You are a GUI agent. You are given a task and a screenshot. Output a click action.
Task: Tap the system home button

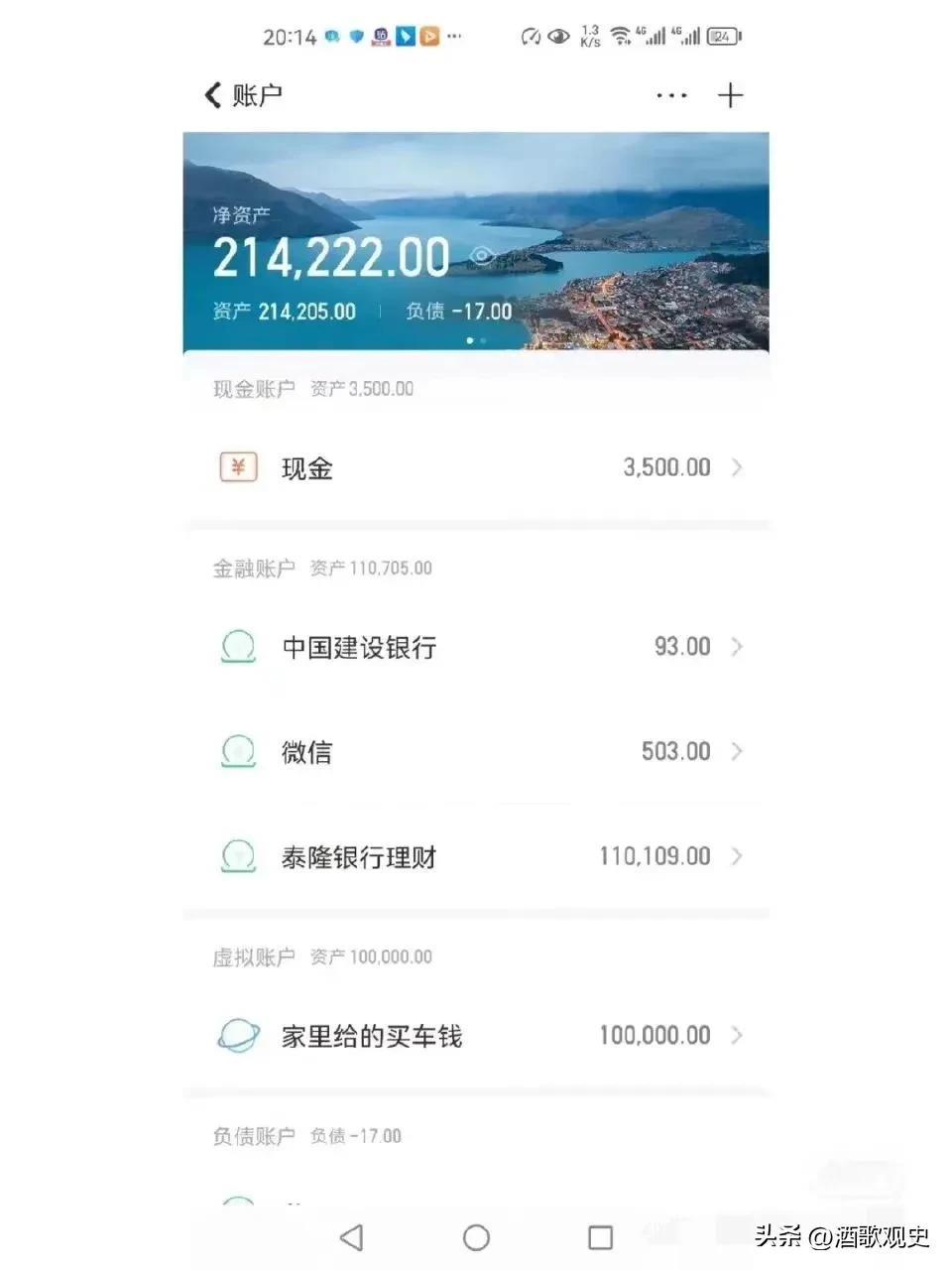[x=476, y=1237]
